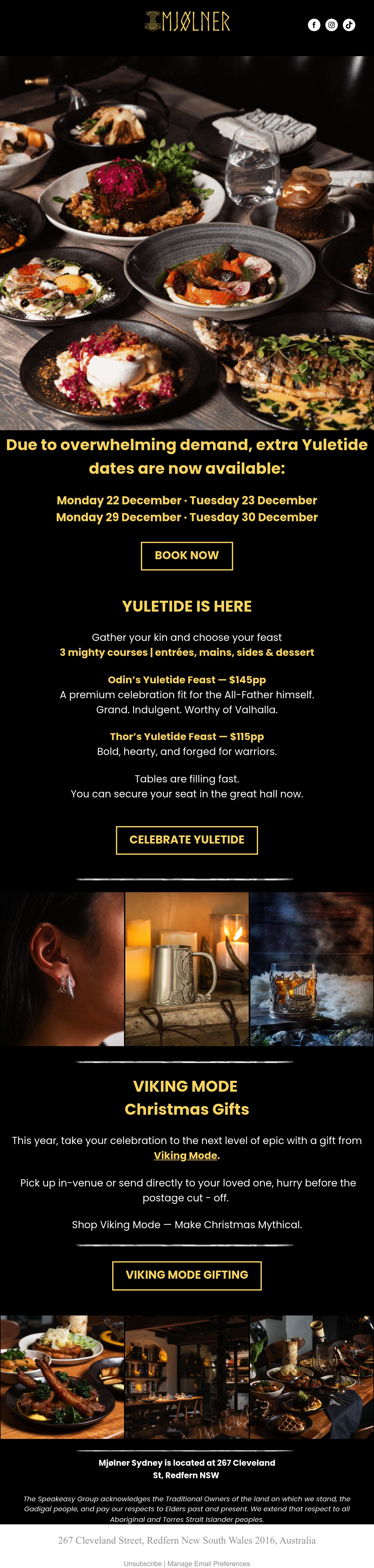
Task: Follow the underlined Viking Mode link
Action: pyautogui.click(x=185, y=1155)
